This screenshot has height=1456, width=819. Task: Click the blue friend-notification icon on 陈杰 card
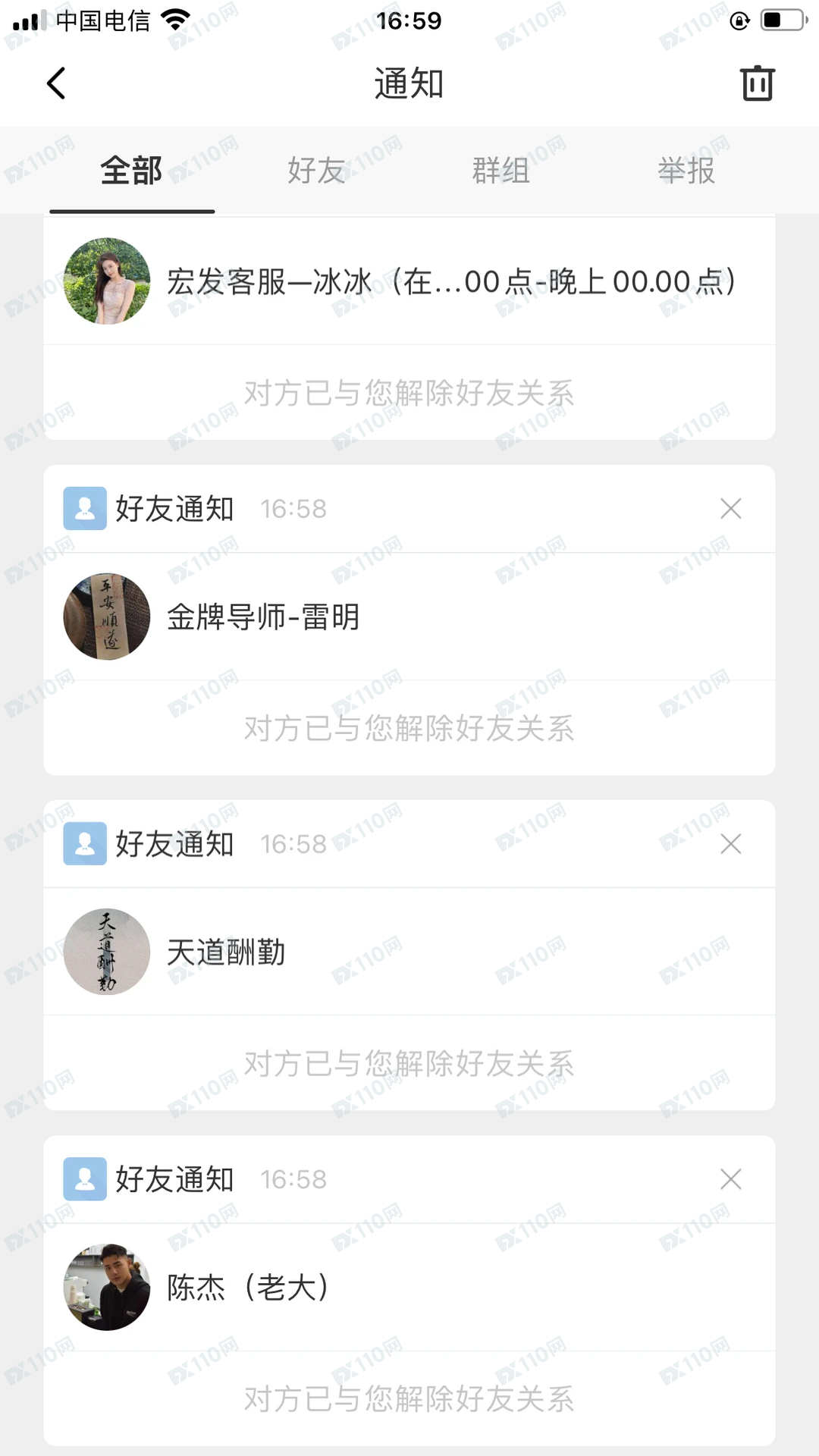point(84,1179)
